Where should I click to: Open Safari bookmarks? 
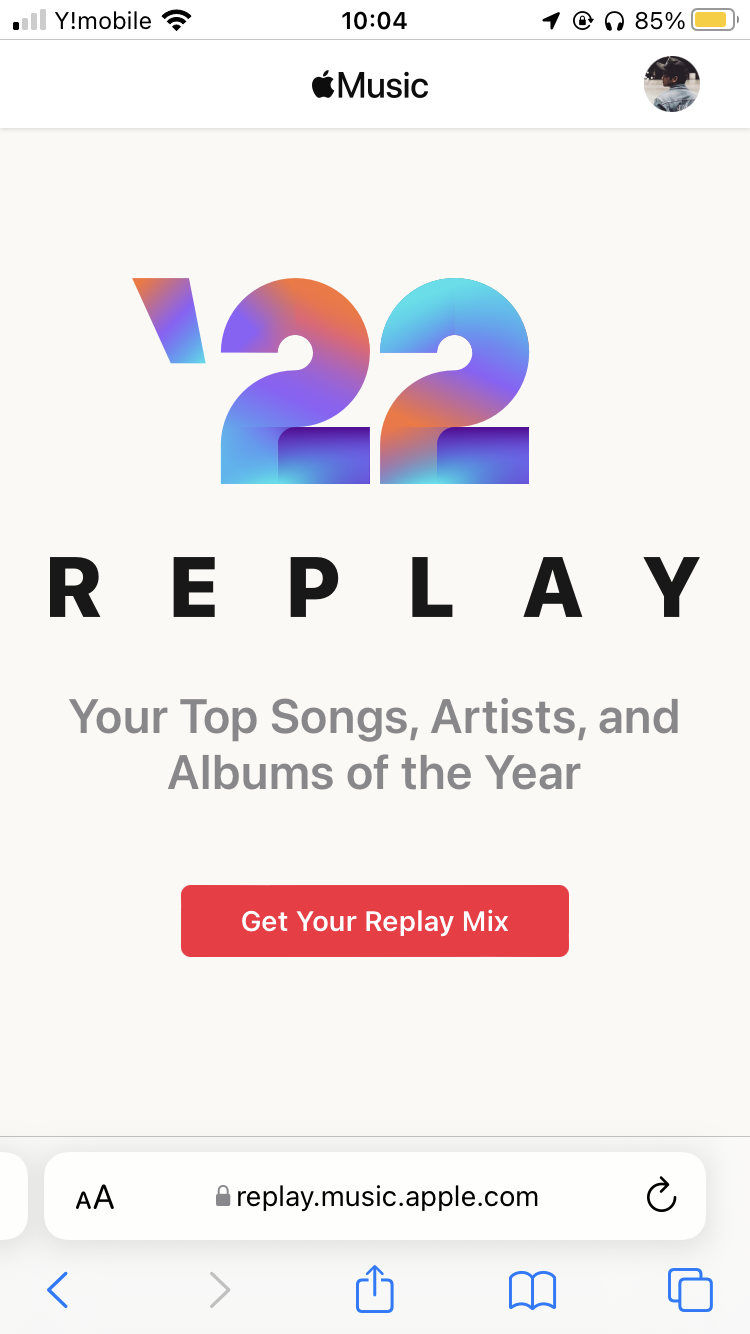pos(532,1290)
